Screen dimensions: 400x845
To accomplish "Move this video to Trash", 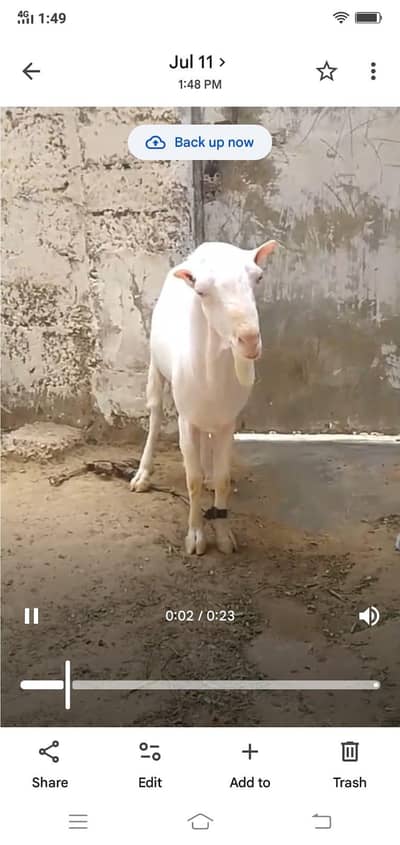I will click(x=350, y=765).
